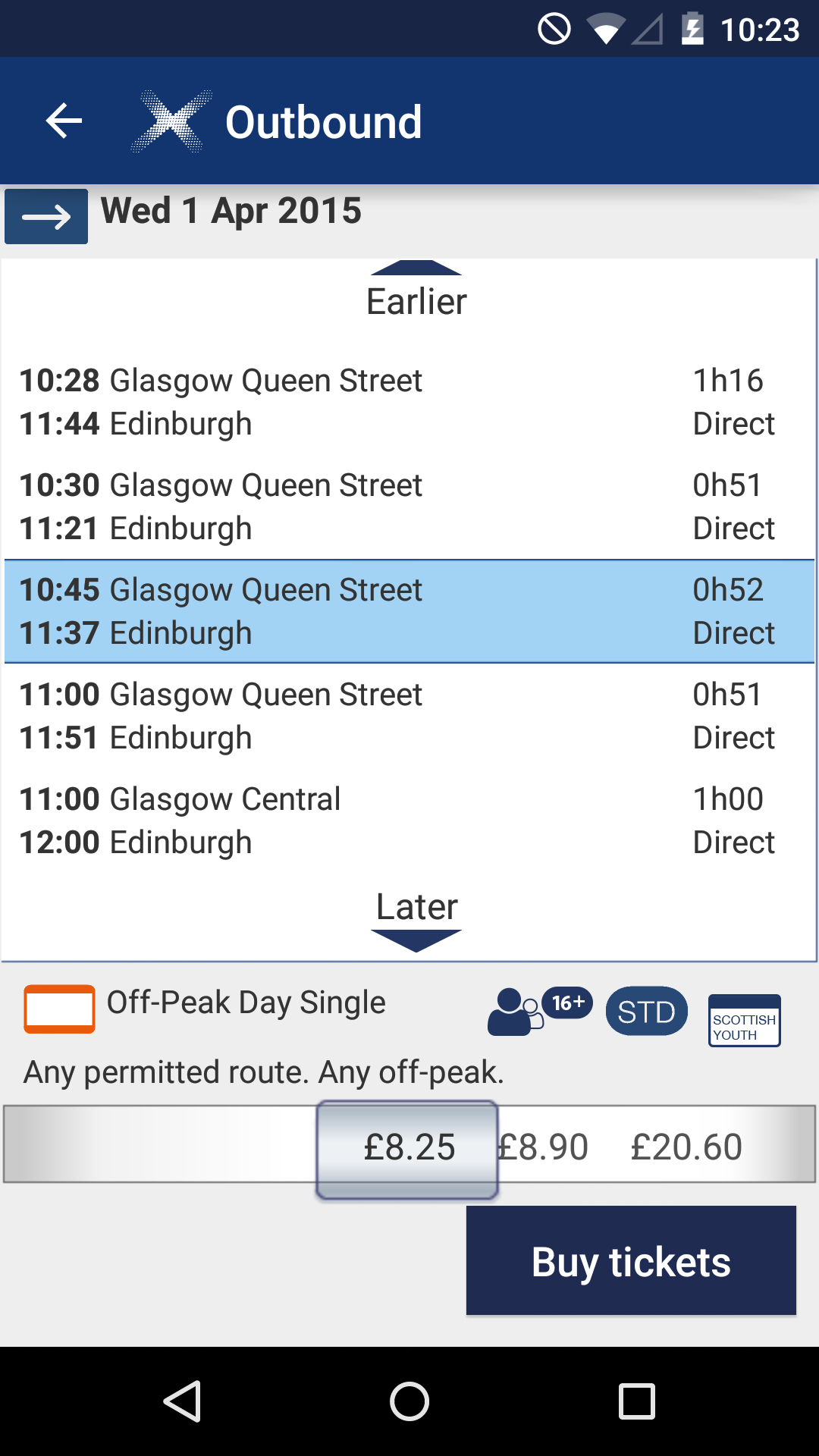Select the £8.25 price on the fare slider
819x1456 pixels.
point(408,1147)
